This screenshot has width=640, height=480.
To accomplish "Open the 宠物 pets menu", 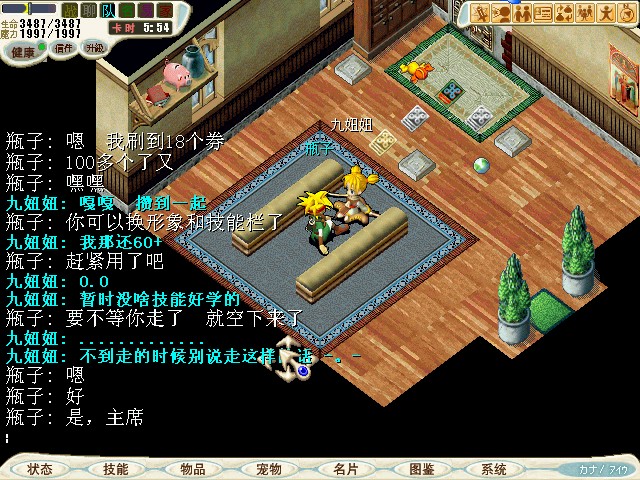I will (x=268, y=469).
